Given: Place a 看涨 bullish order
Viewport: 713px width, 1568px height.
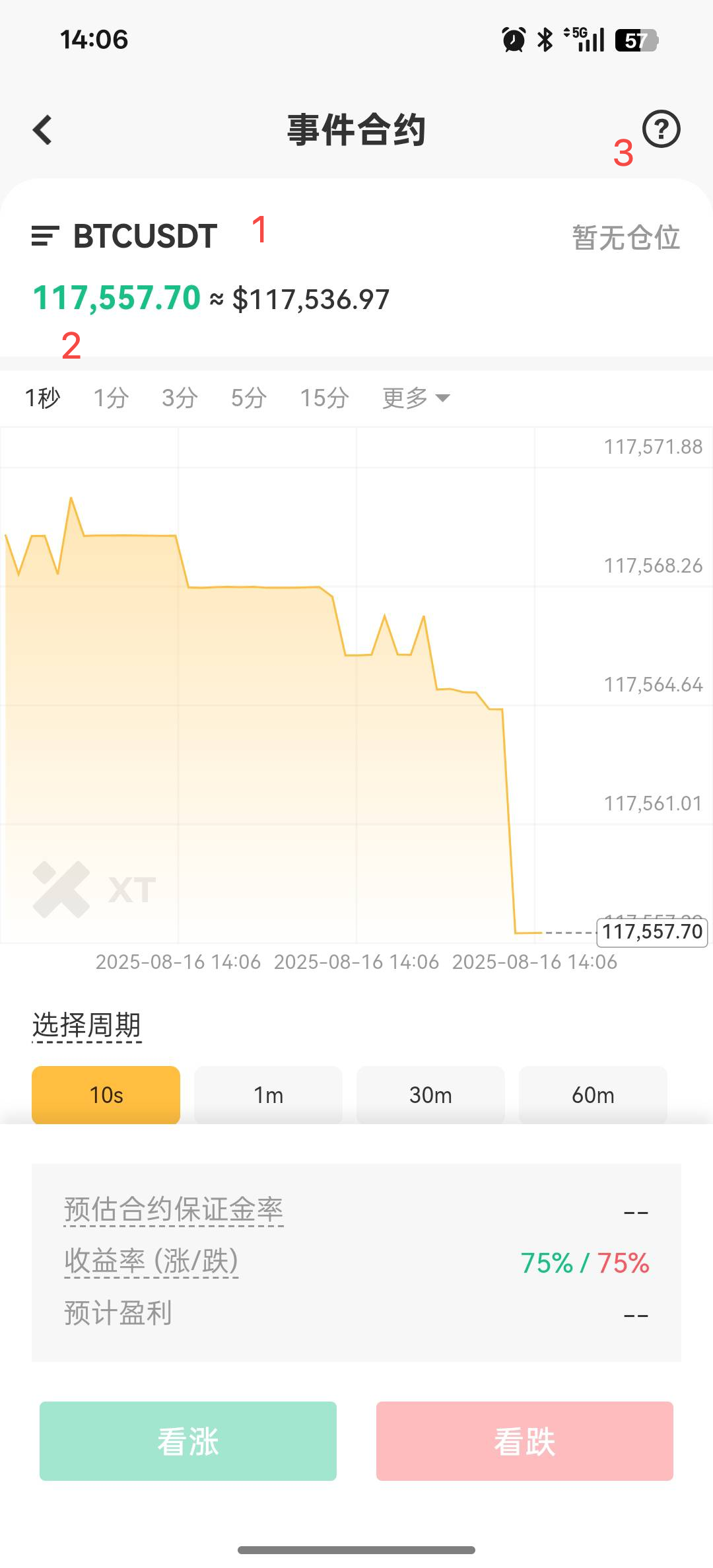Looking at the screenshot, I should [x=188, y=1441].
